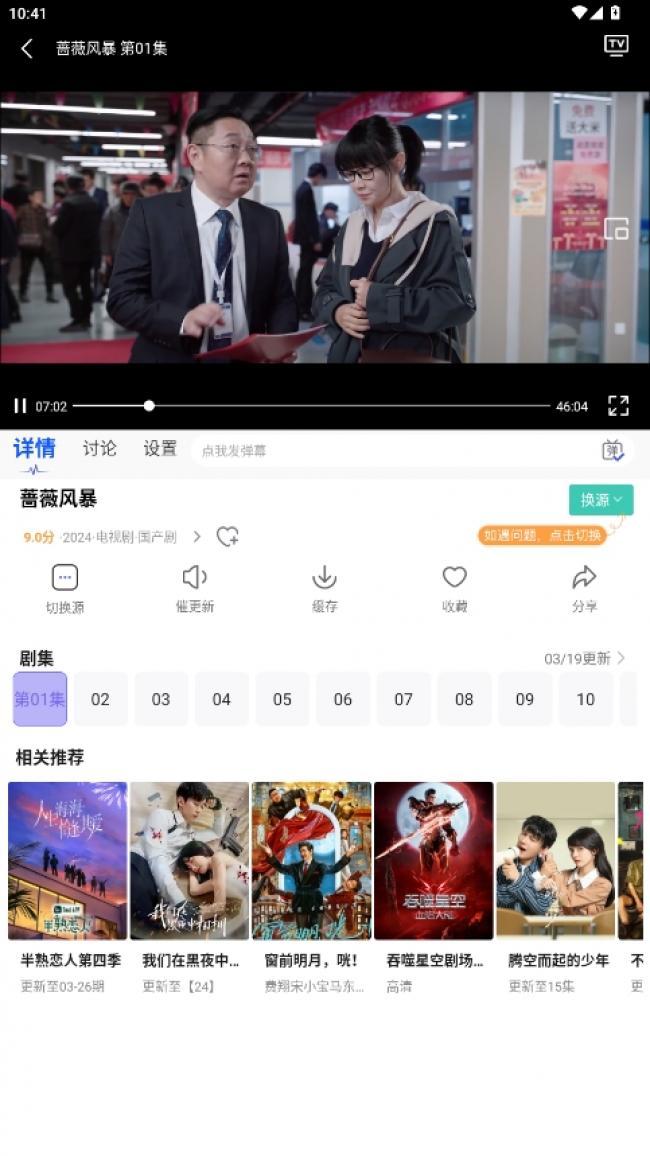
Task: Expand the 03/19更新 episode list
Action: coord(585,658)
